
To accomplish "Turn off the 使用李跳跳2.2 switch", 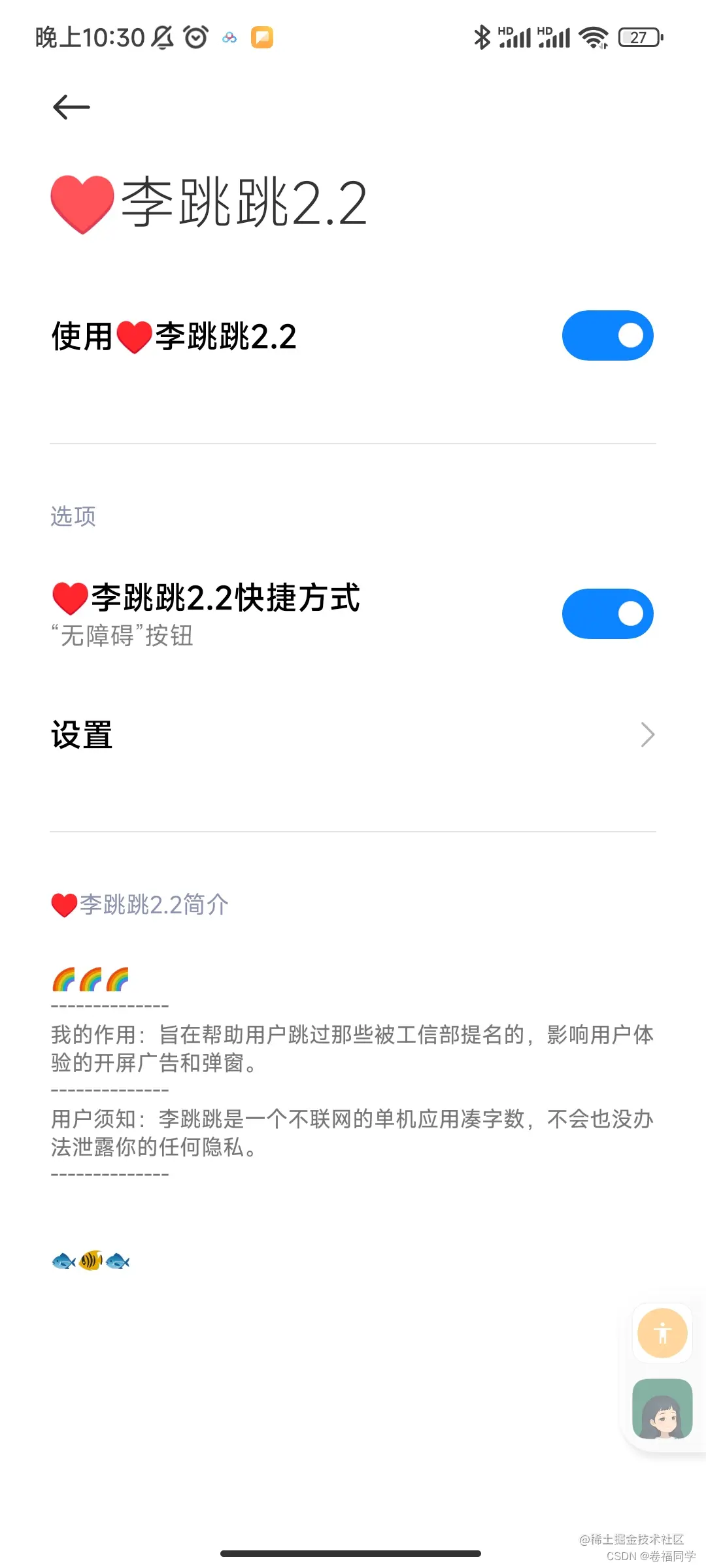I will 607,336.
